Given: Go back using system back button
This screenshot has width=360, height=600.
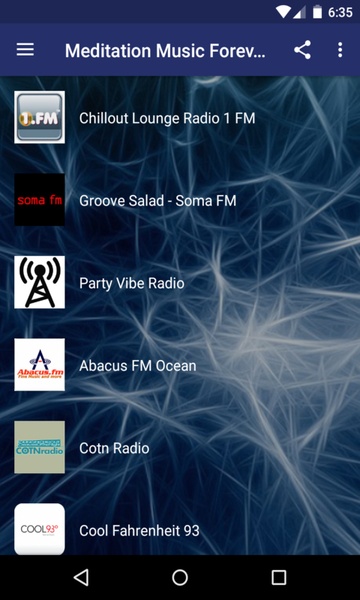Looking at the screenshot, I should coord(81,577).
